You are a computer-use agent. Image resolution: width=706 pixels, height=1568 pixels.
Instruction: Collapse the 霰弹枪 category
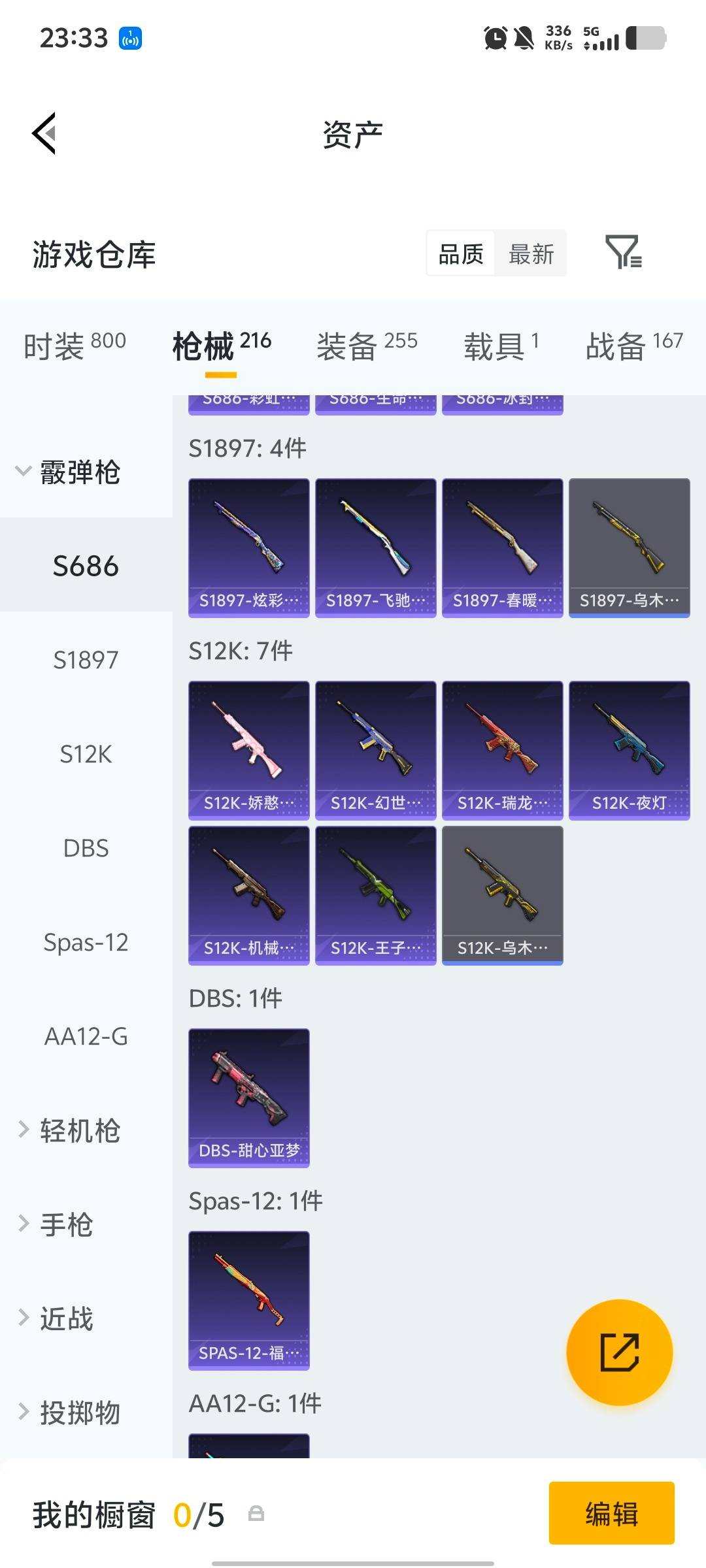[69, 472]
